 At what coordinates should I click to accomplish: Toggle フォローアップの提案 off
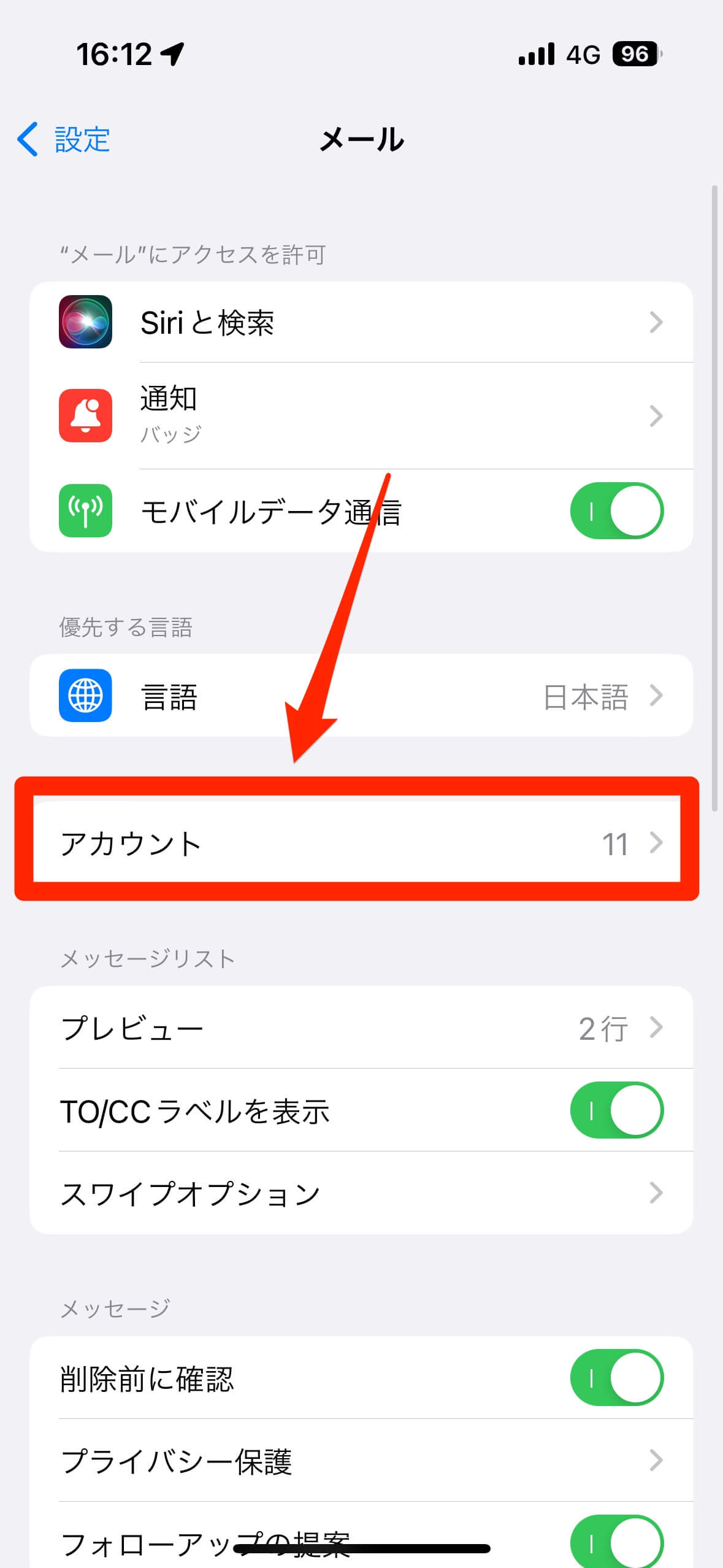pos(616,1540)
